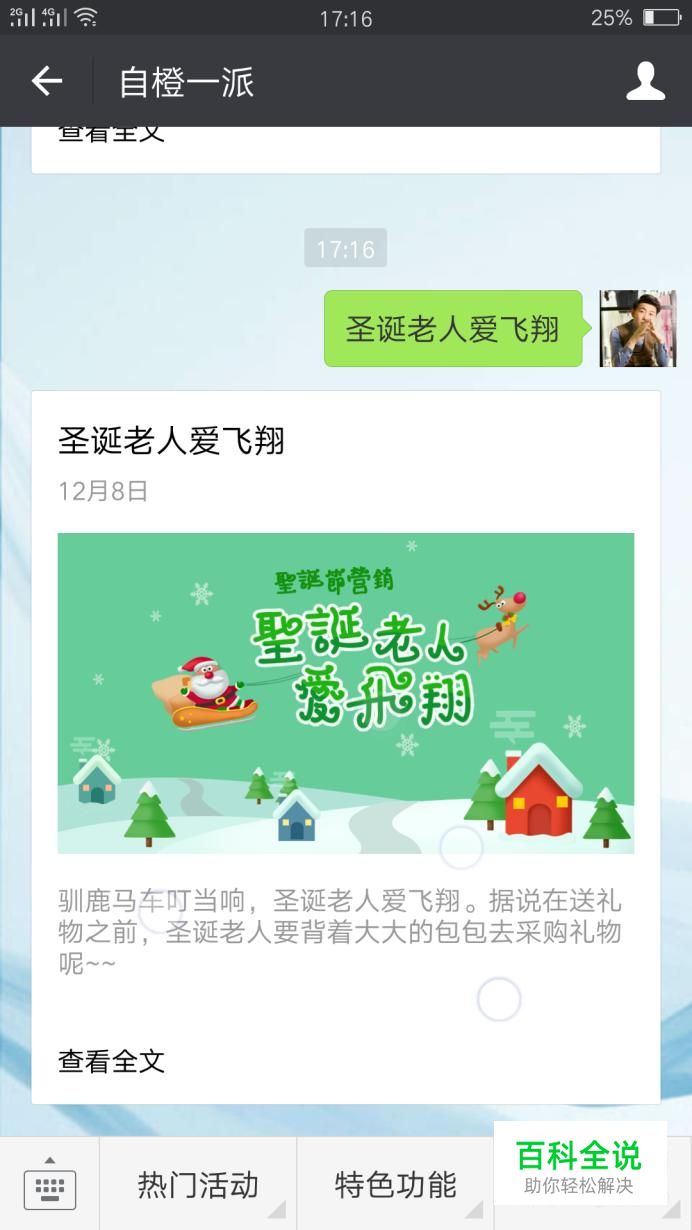
Task: Switch to keyboard input mode
Action: (49, 1185)
